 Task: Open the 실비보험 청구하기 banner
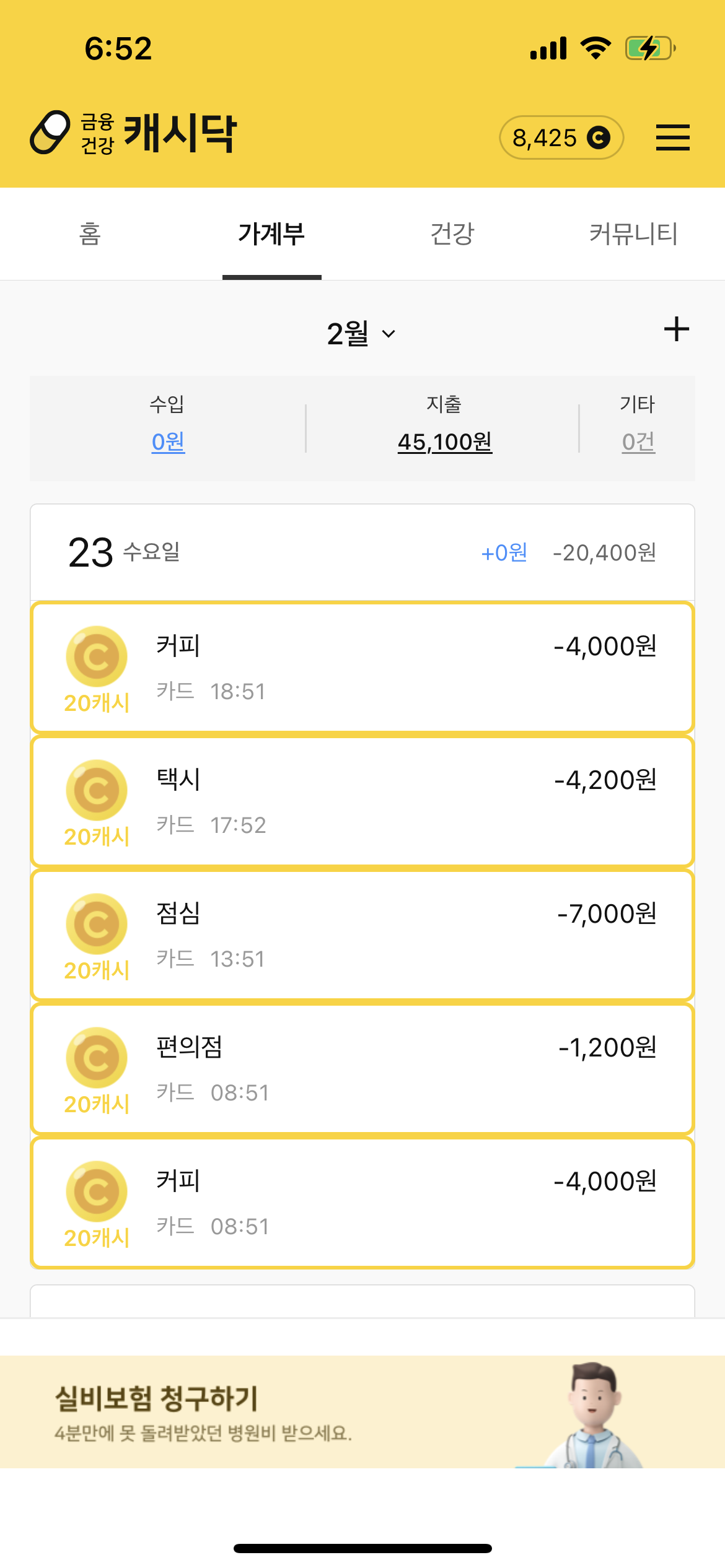tap(362, 1411)
